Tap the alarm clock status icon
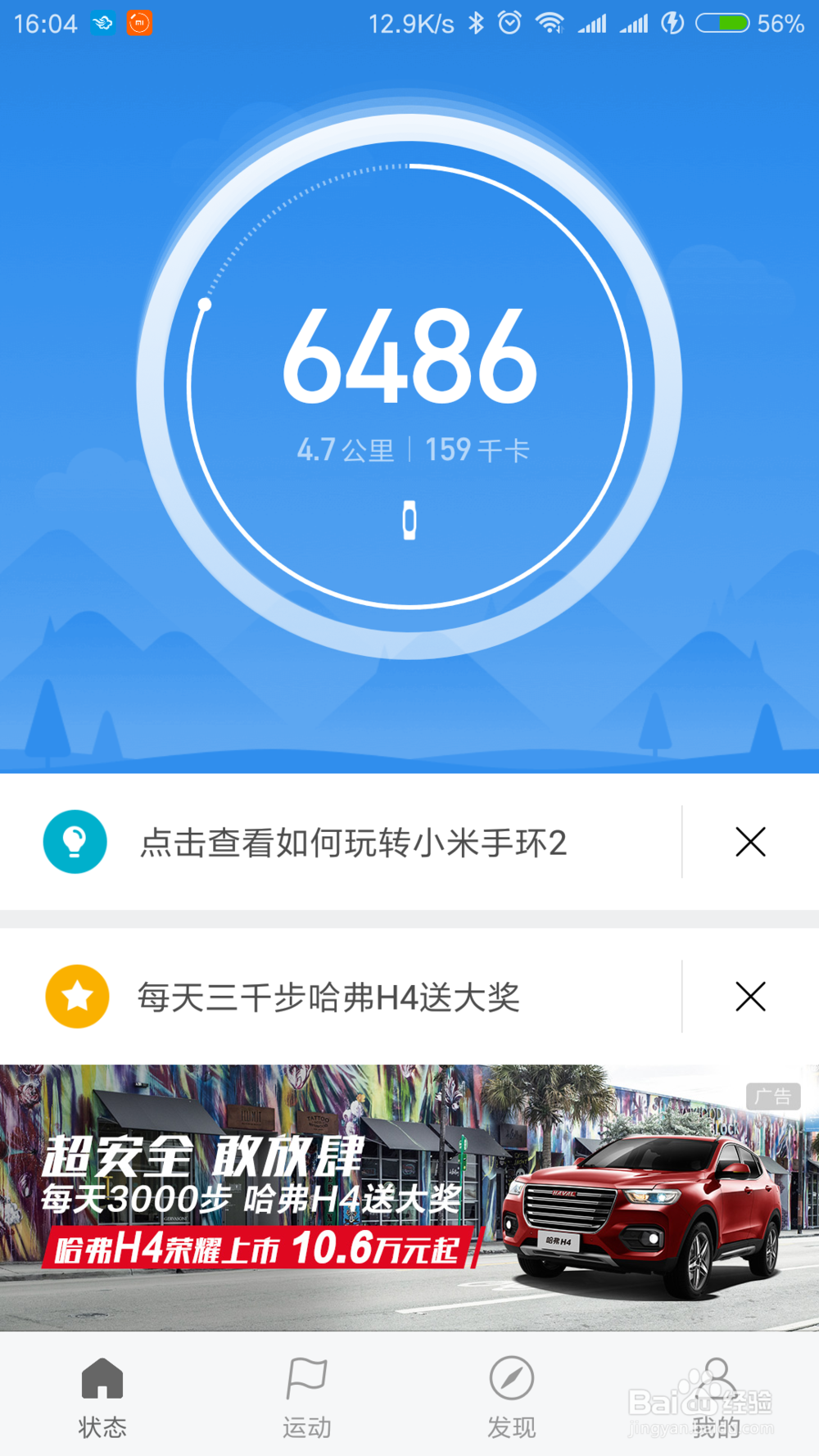This screenshot has width=819, height=1456. 509,23
